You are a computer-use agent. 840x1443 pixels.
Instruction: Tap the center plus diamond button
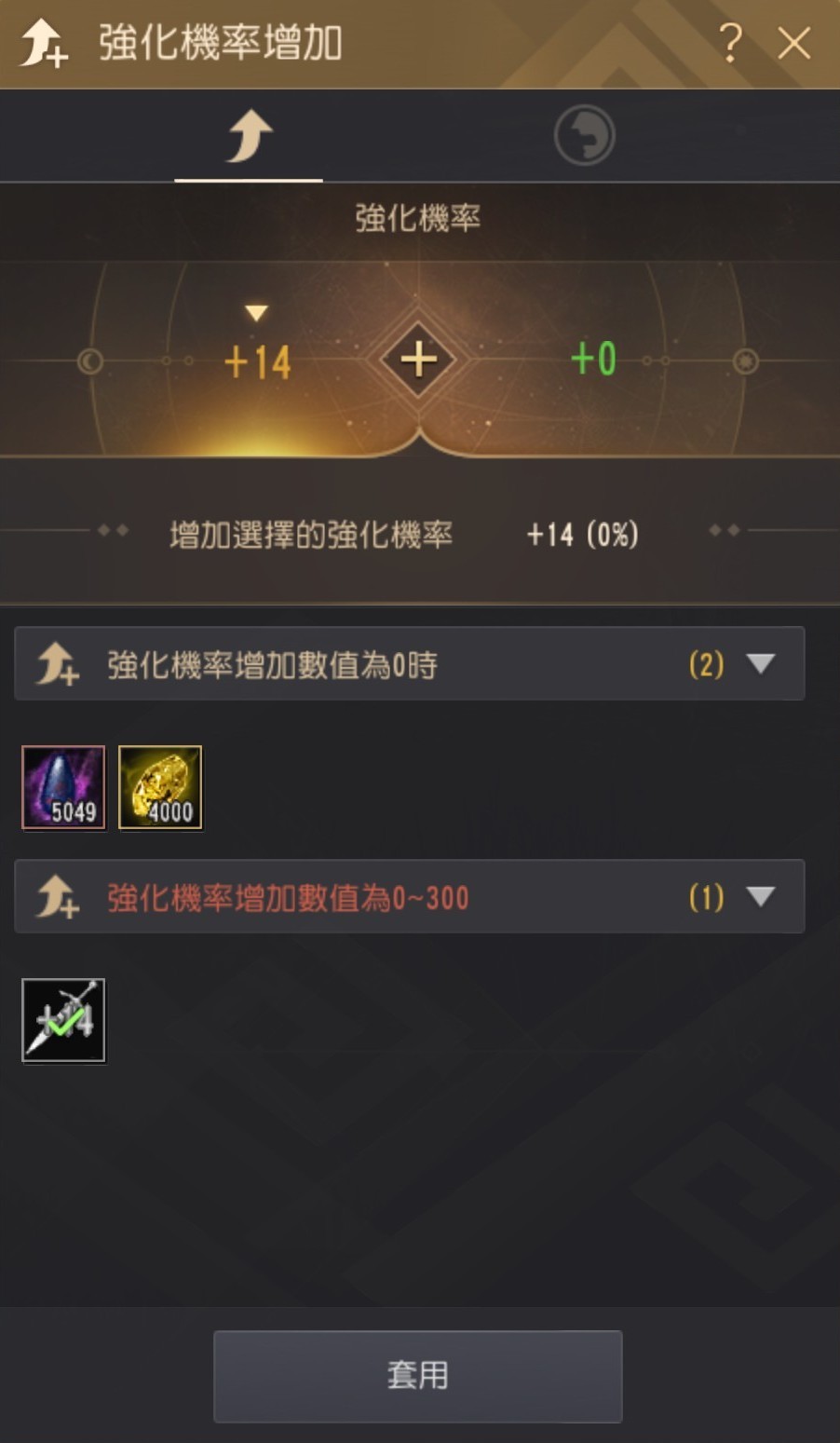pos(418,360)
